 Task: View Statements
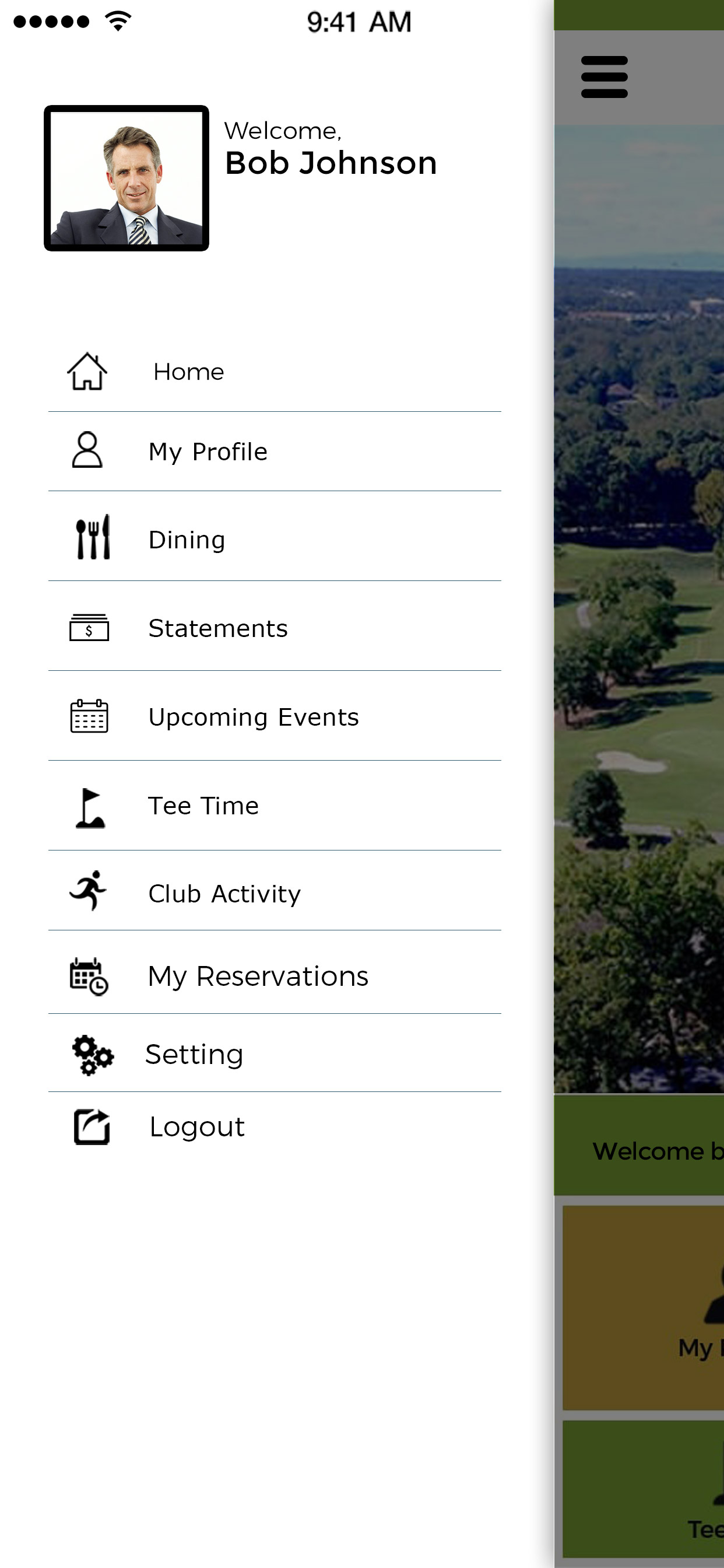(x=275, y=626)
